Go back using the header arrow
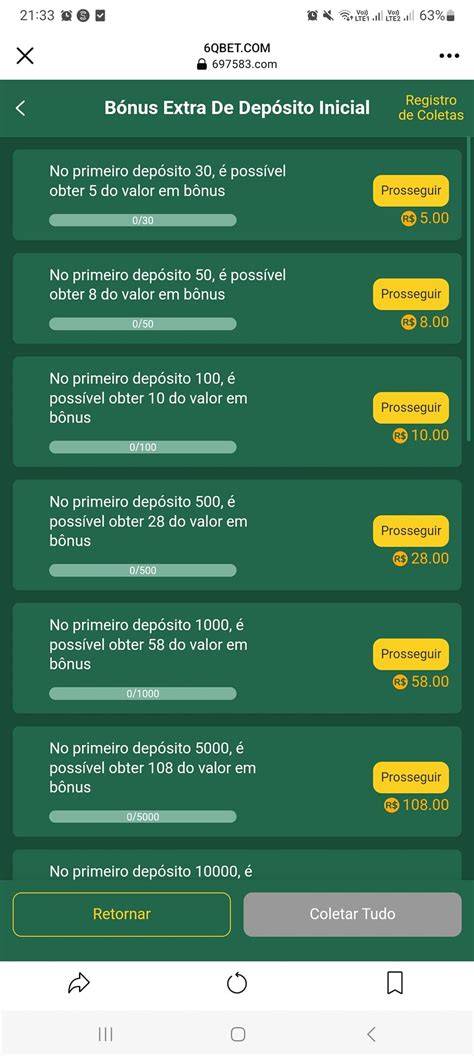The width and height of the screenshot is (474, 1056). pyautogui.click(x=21, y=108)
